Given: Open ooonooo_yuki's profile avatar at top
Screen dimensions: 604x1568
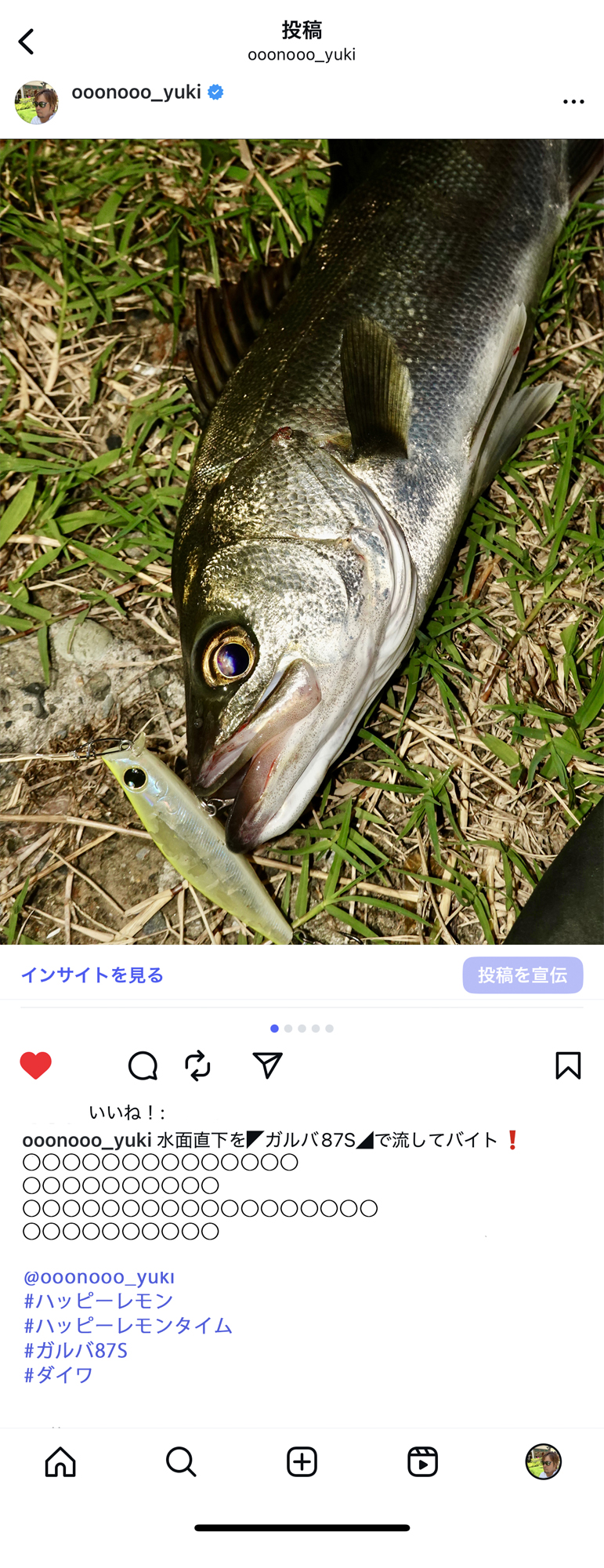Looking at the screenshot, I should click(36, 103).
